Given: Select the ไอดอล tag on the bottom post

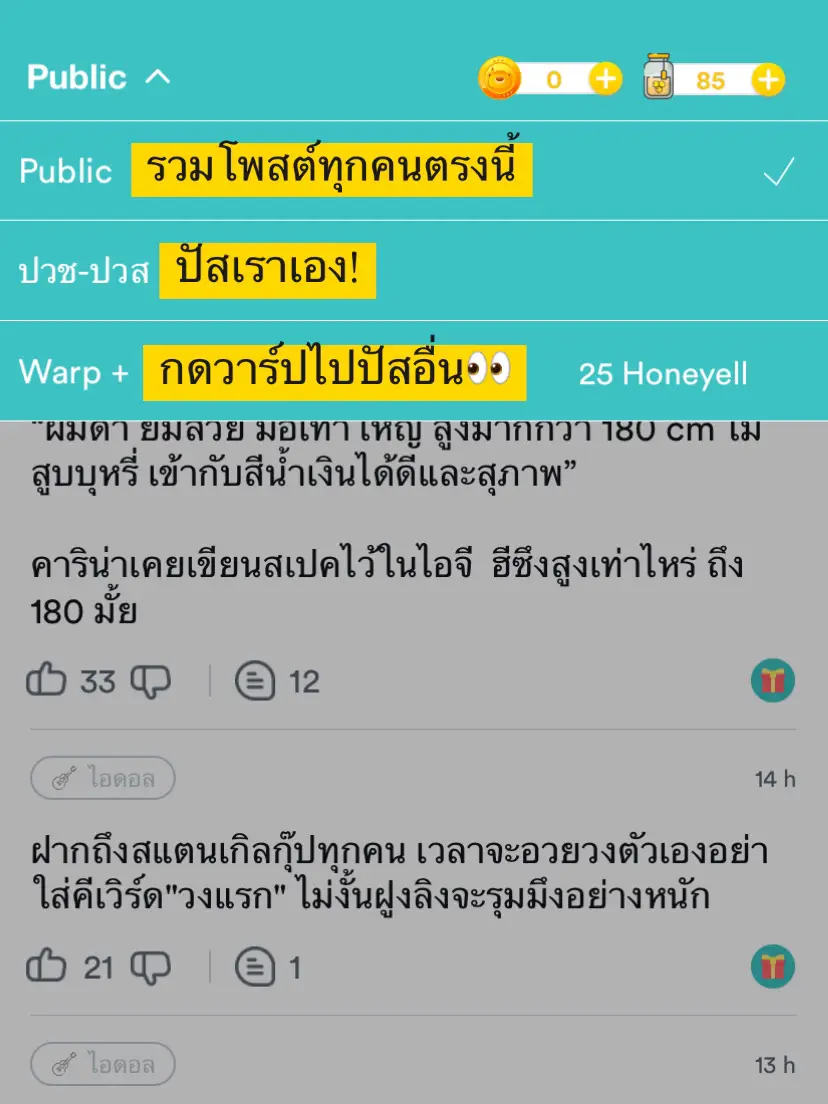Looking at the screenshot, I should pyautogui.click(x=102, y=1064).
